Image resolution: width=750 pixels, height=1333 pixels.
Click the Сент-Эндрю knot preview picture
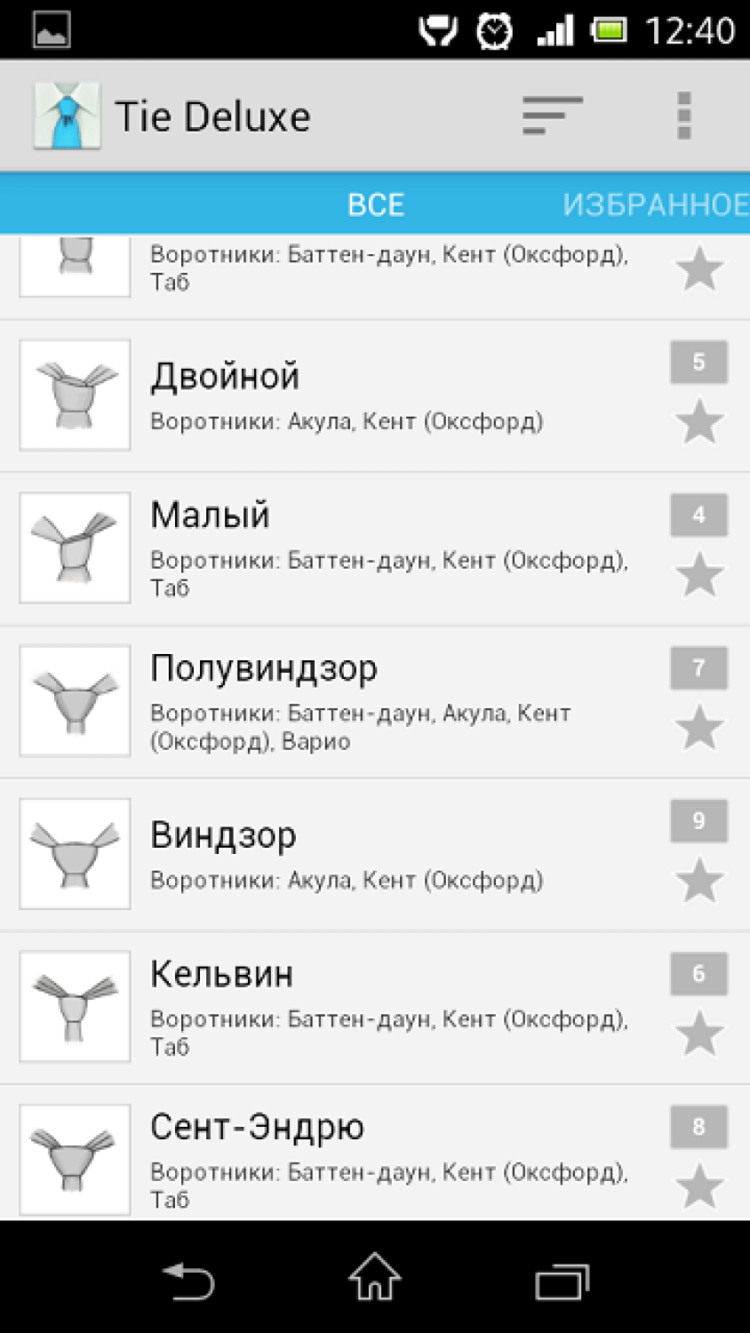click(74, 1158)
